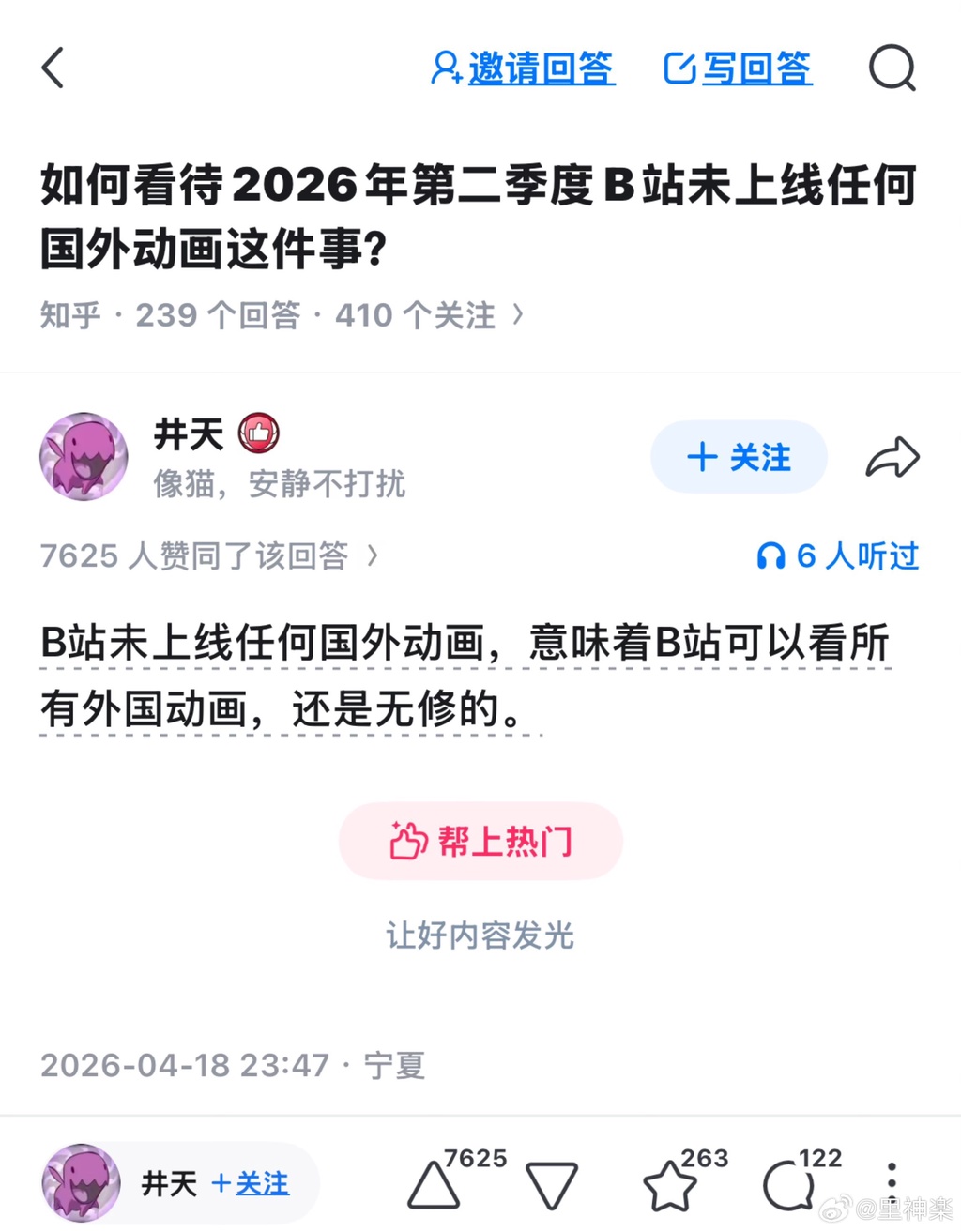
Task: Downvote this answer
Action: pos(551,1184)
